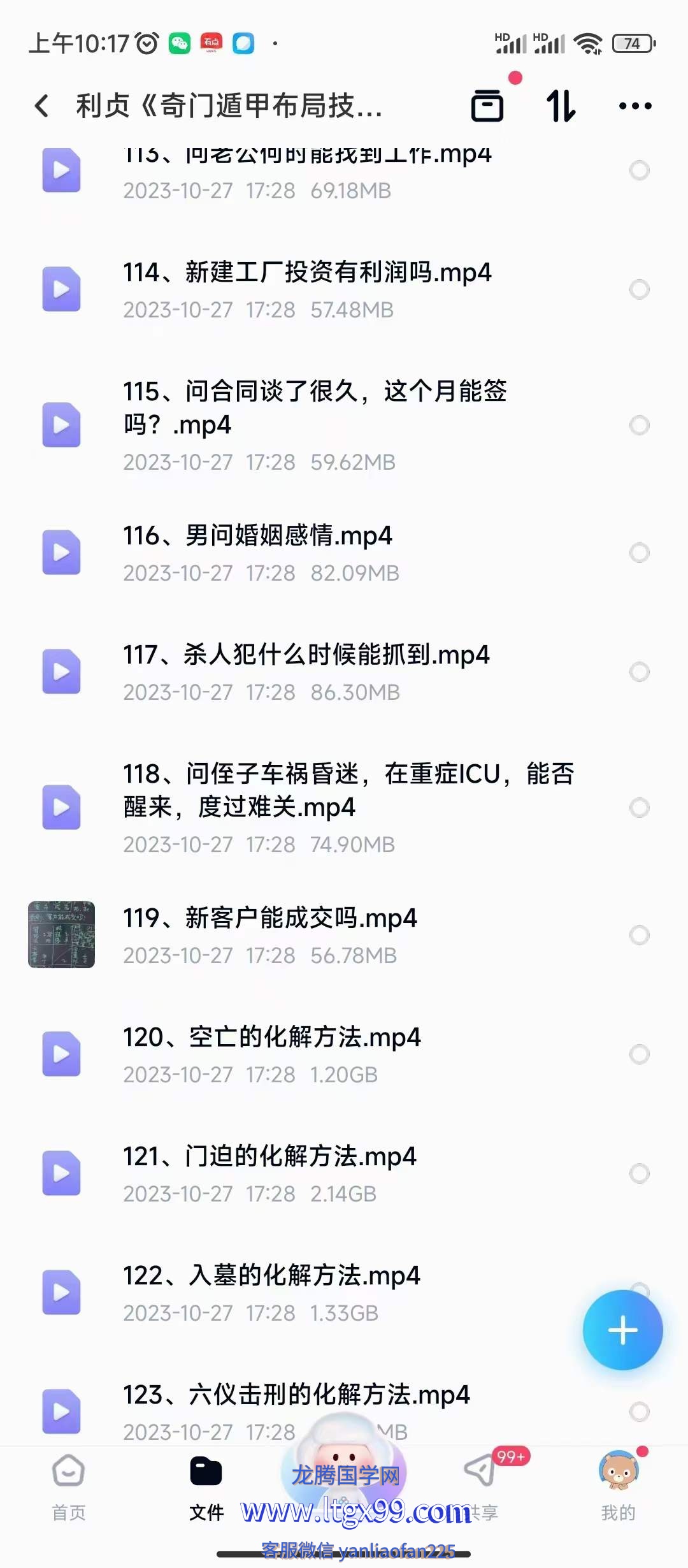
Task: Go back from the 利贞 folder
Action: pyautogui.click(x=42, y=106)
